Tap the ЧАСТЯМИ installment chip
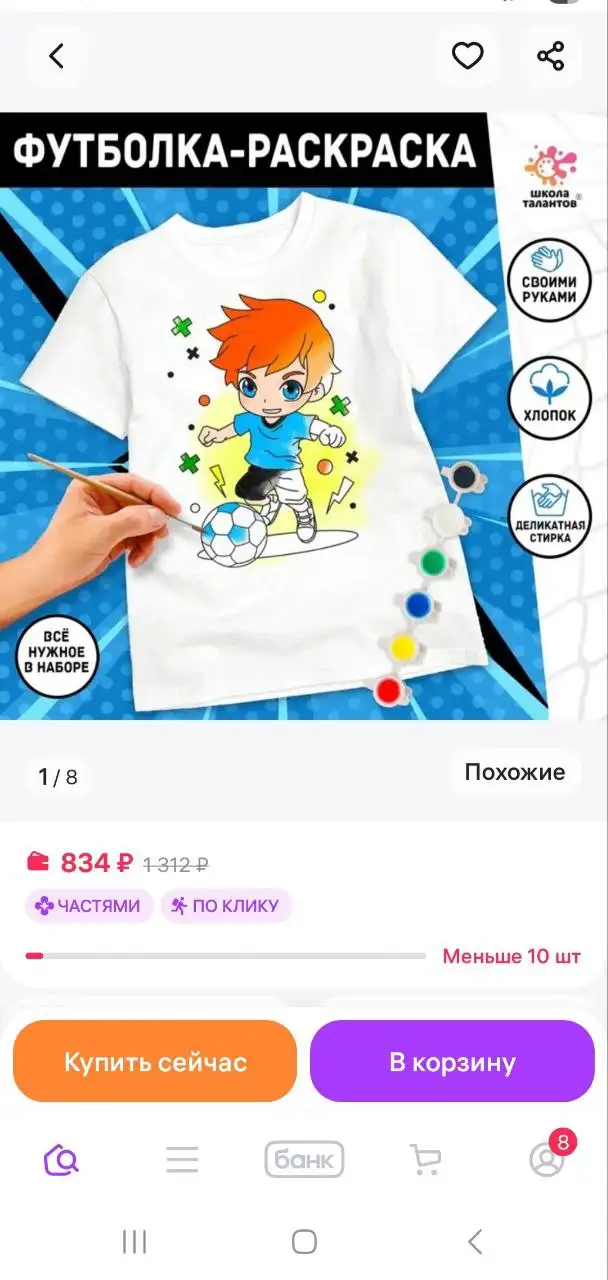608x1280 pixels. pos(88,906)
